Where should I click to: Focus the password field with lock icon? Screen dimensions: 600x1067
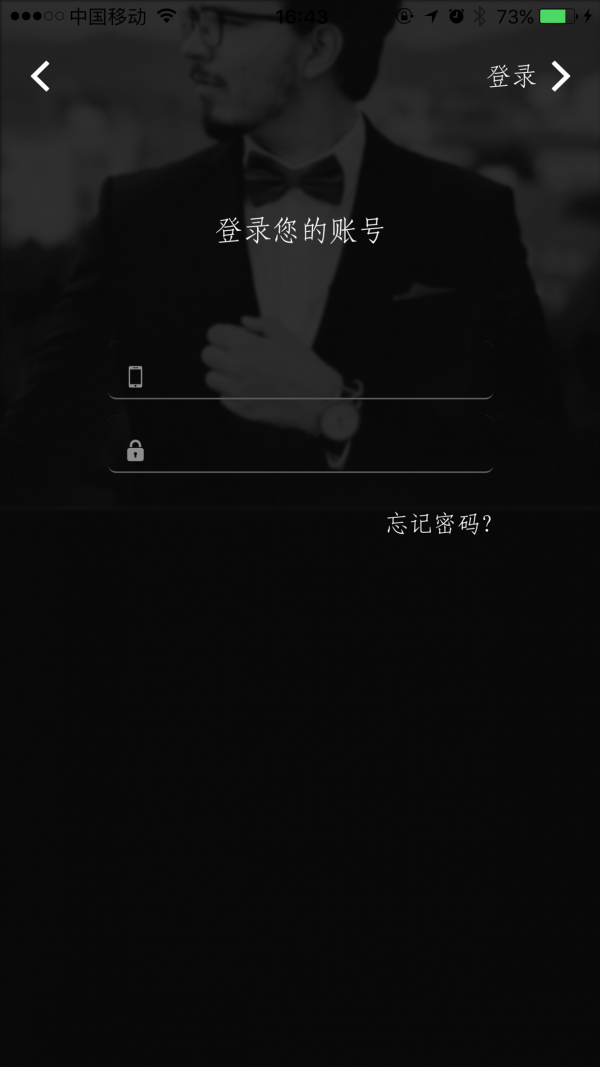point(301,444)
